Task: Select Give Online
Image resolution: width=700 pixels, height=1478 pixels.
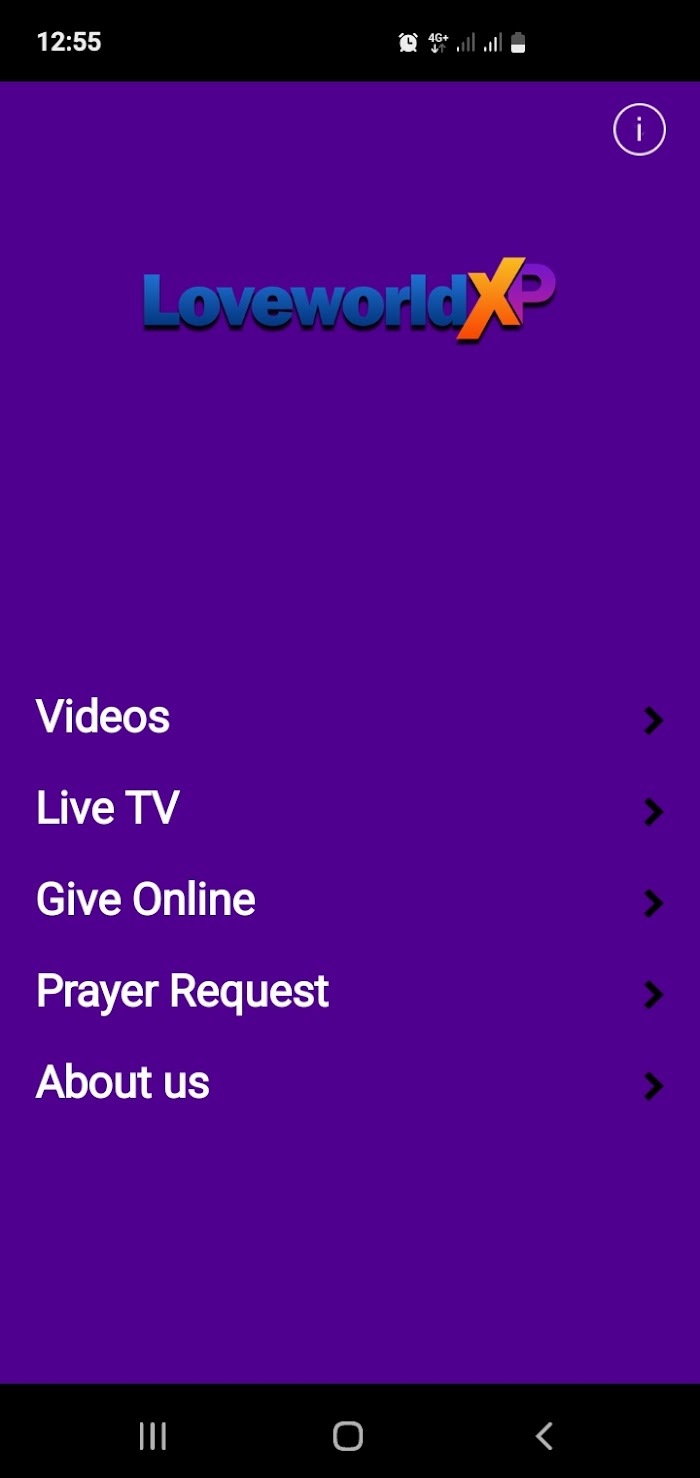Action: (350, 901)
